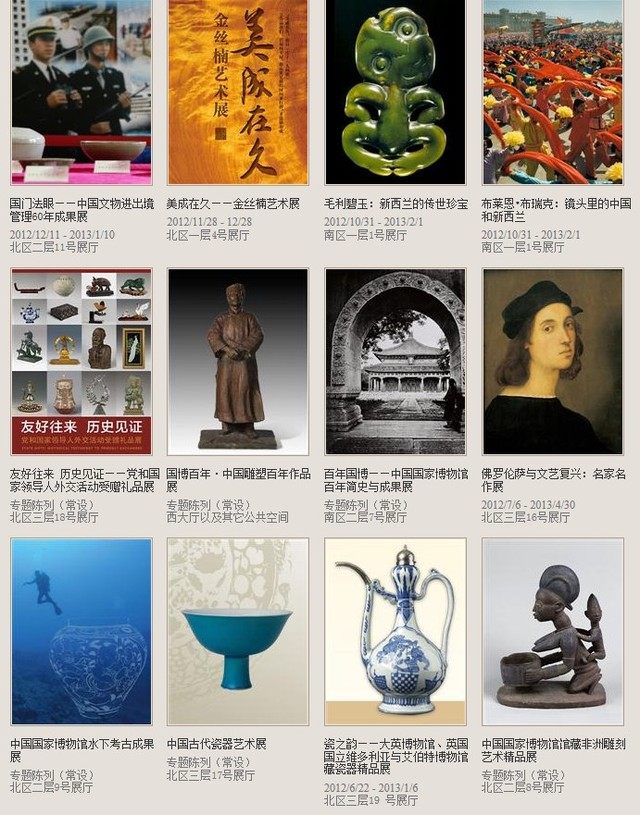Open the 非洲雕刻艺术精品展 African carving tile

coord(552,631)
